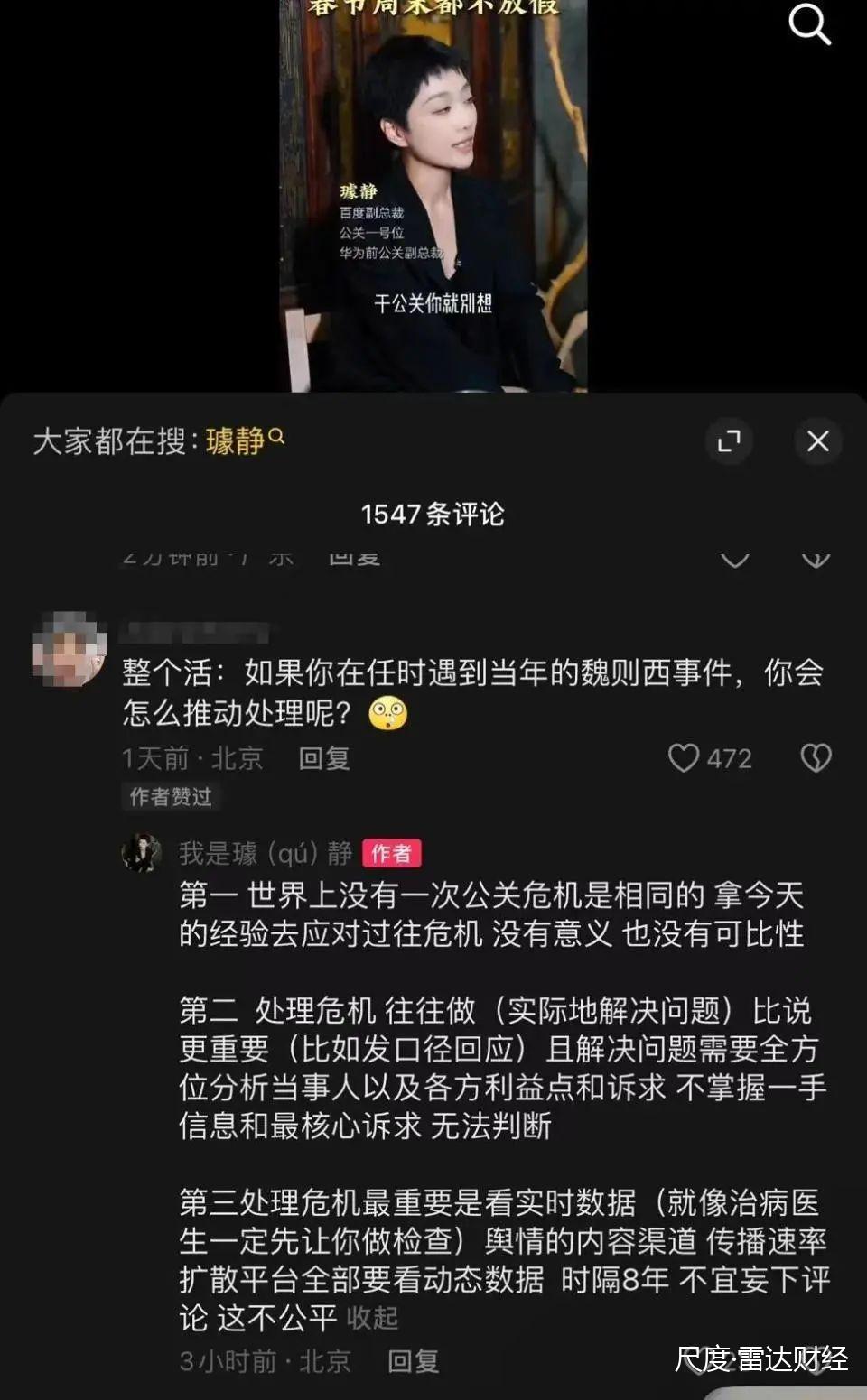Close the comments panel
This screenshot has height=1400, width=867.
coord(817,441)
